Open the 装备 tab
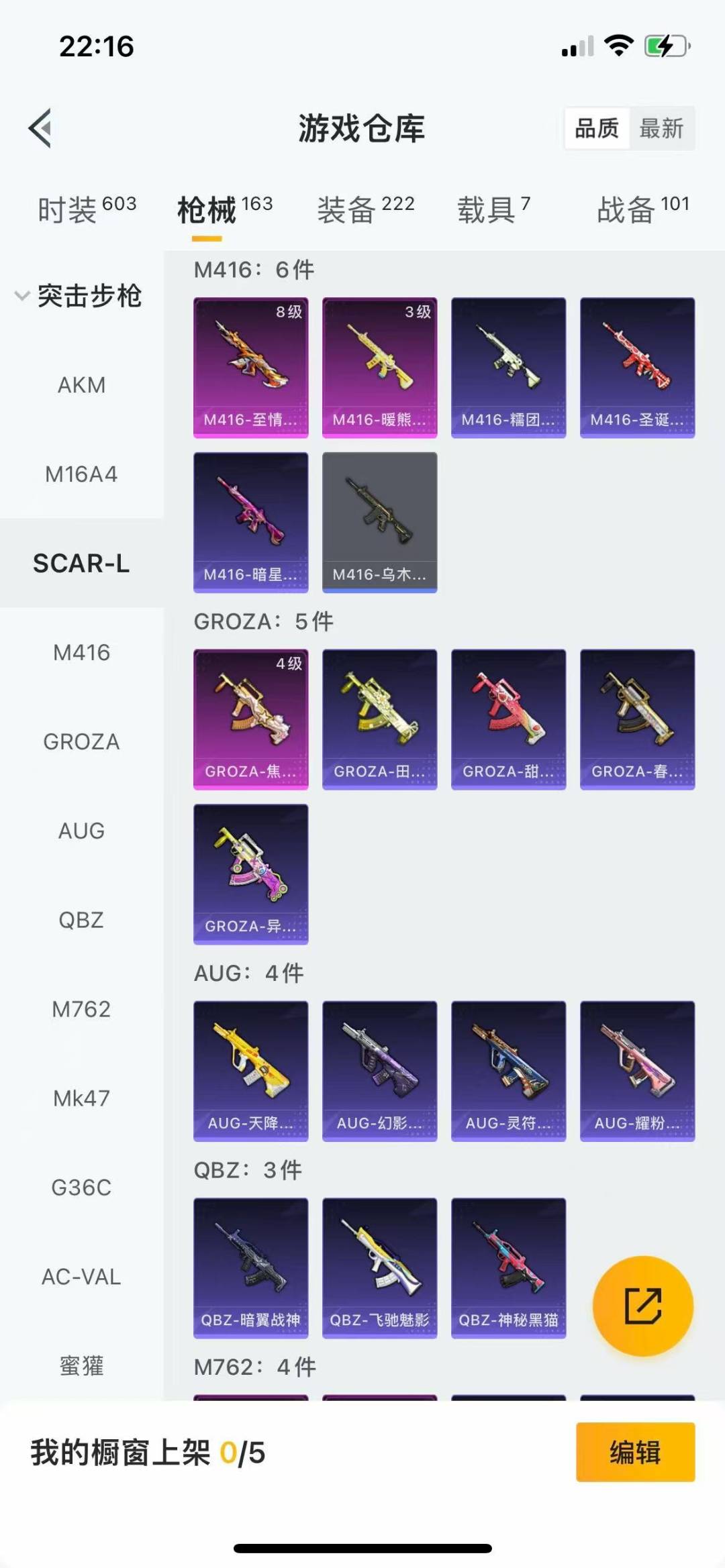The image size is (725, 1568). coord(366,209)
